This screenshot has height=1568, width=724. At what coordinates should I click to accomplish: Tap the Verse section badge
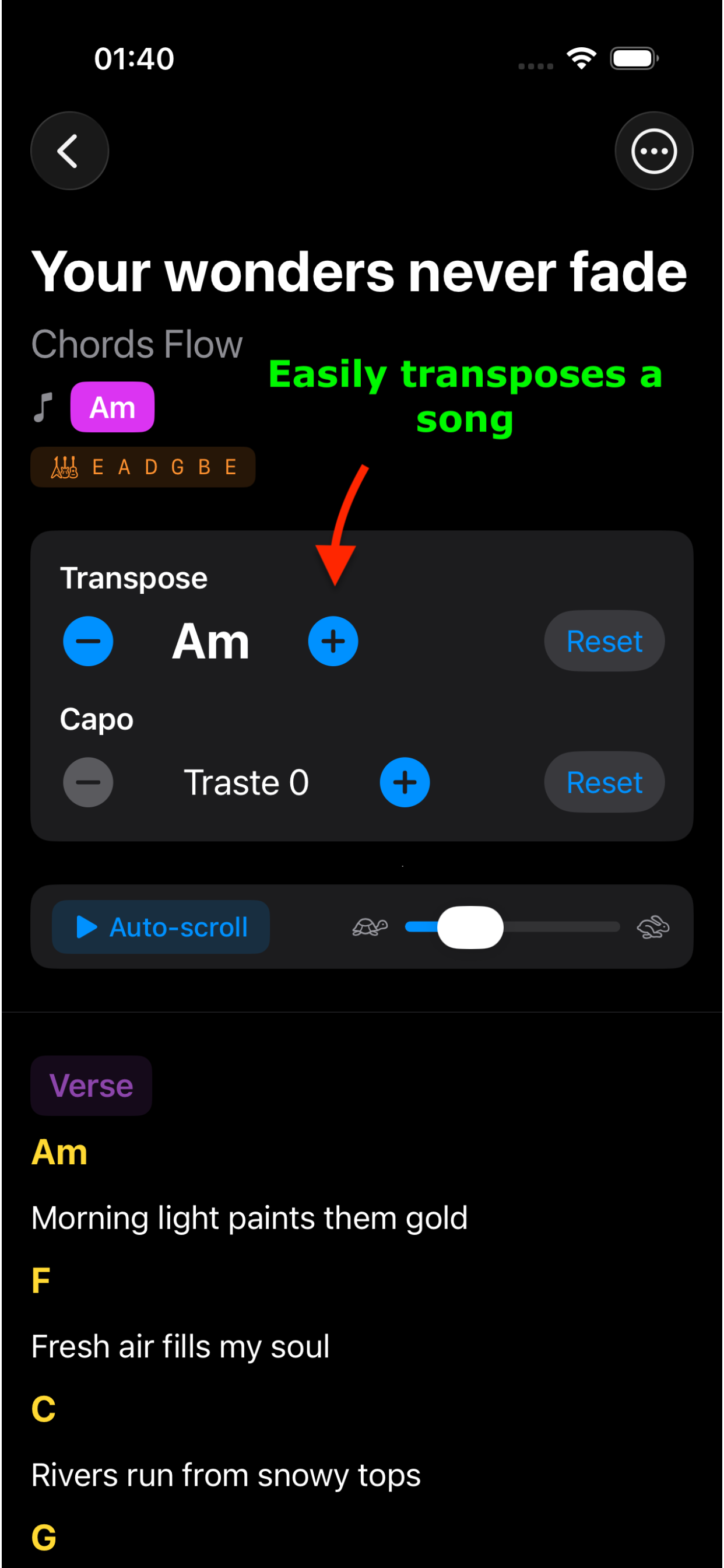point(91,1086)
